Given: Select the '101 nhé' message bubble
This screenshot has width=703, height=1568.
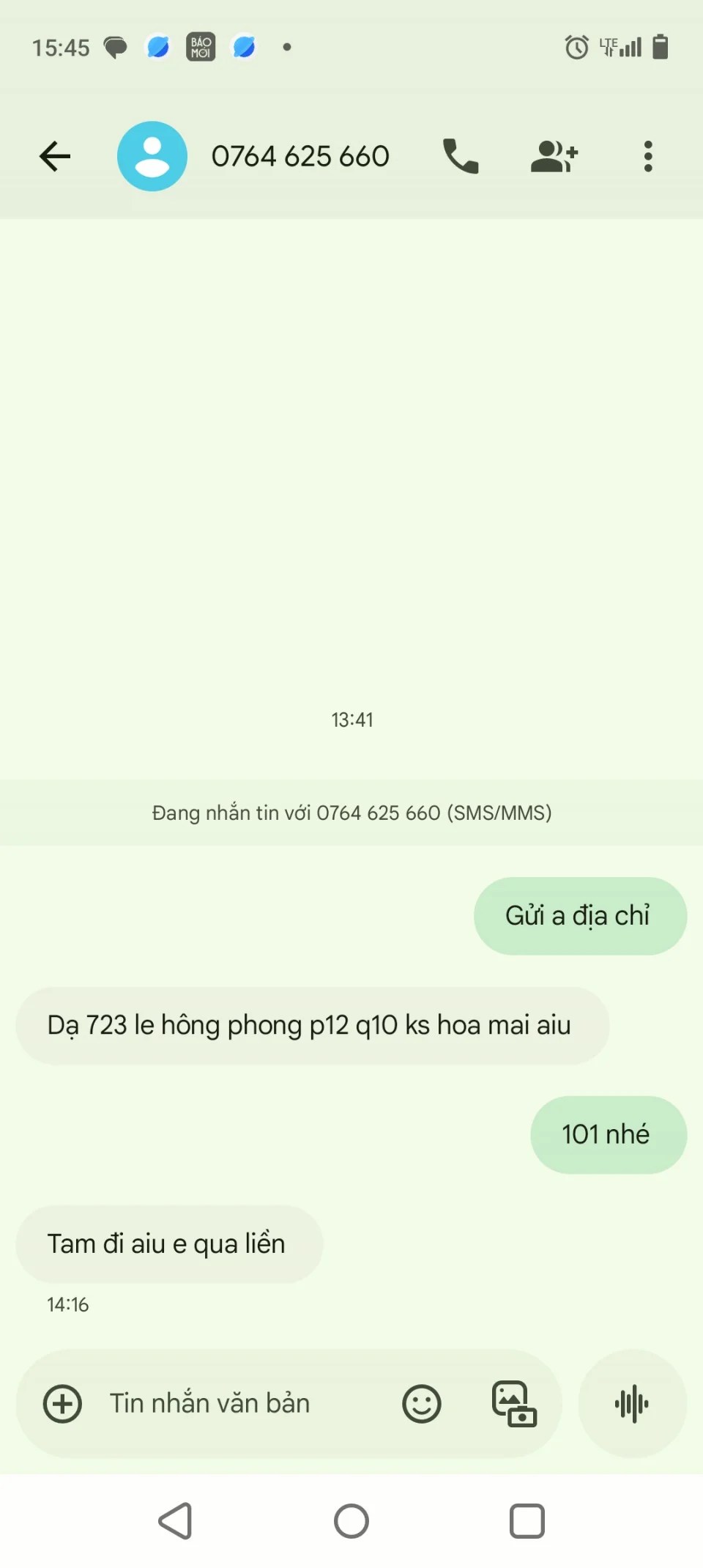Looking at the screenshot, I should 608,1135.
